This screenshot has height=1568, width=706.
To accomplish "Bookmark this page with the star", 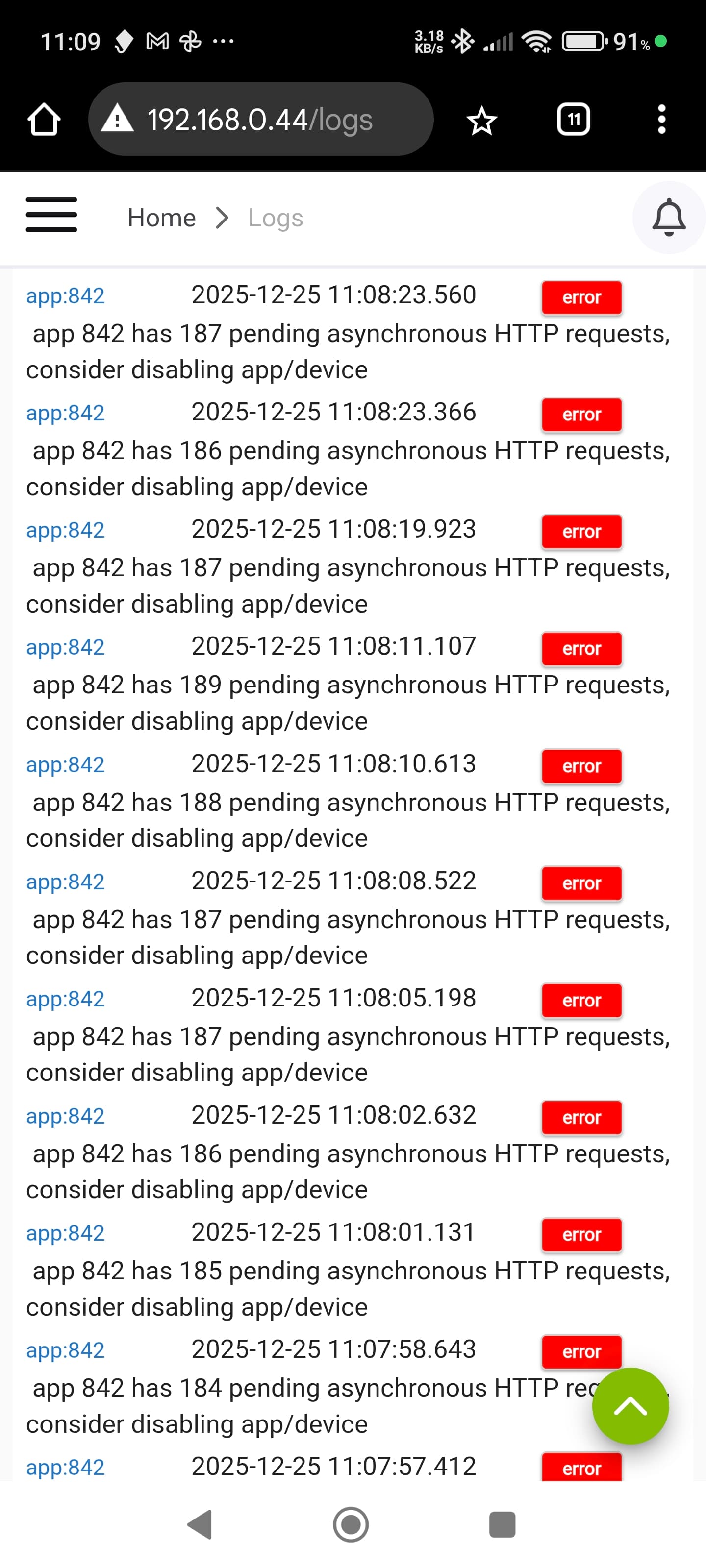I will (481, 120).
